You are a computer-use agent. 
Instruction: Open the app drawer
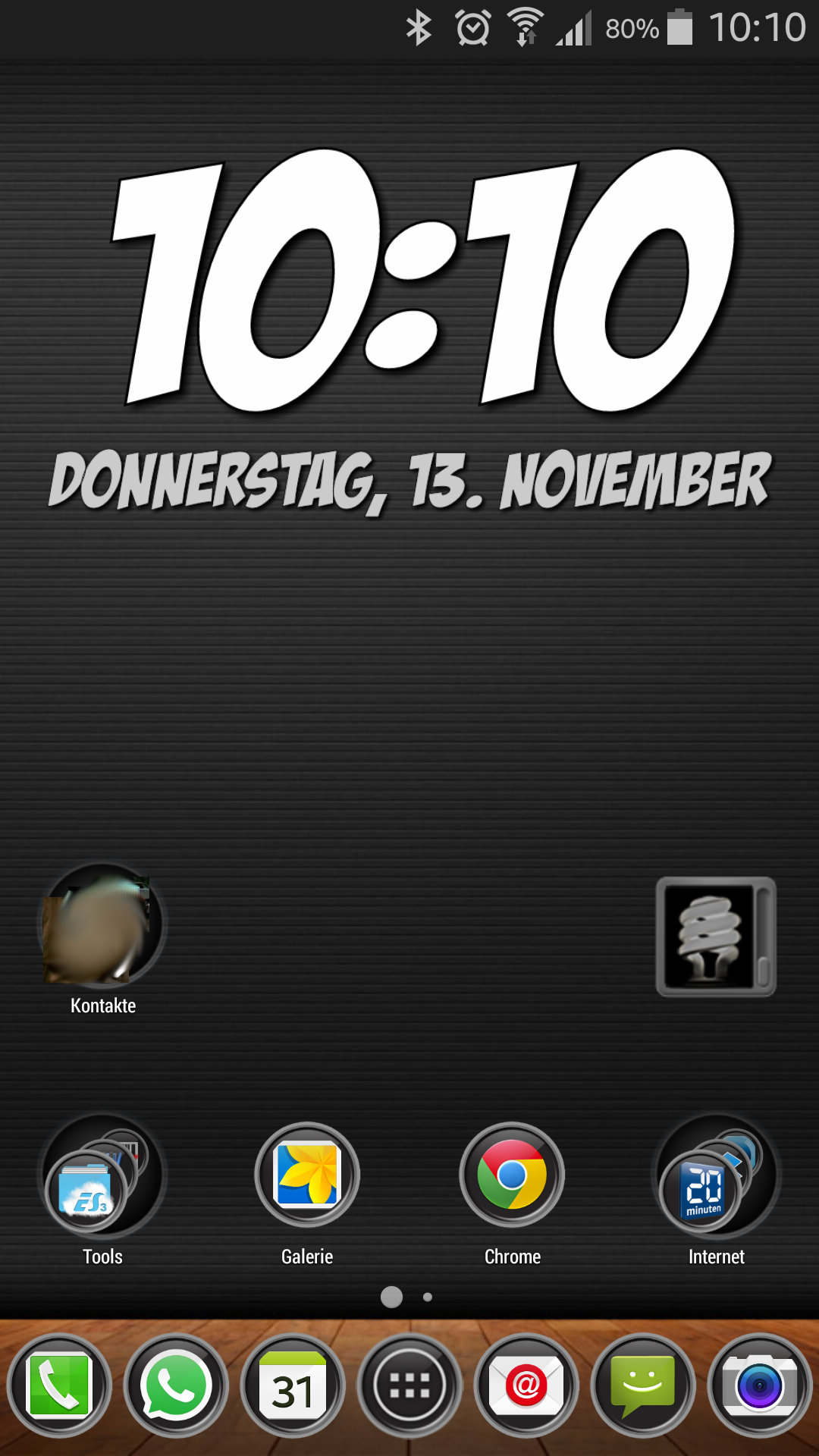(409, 1385)
